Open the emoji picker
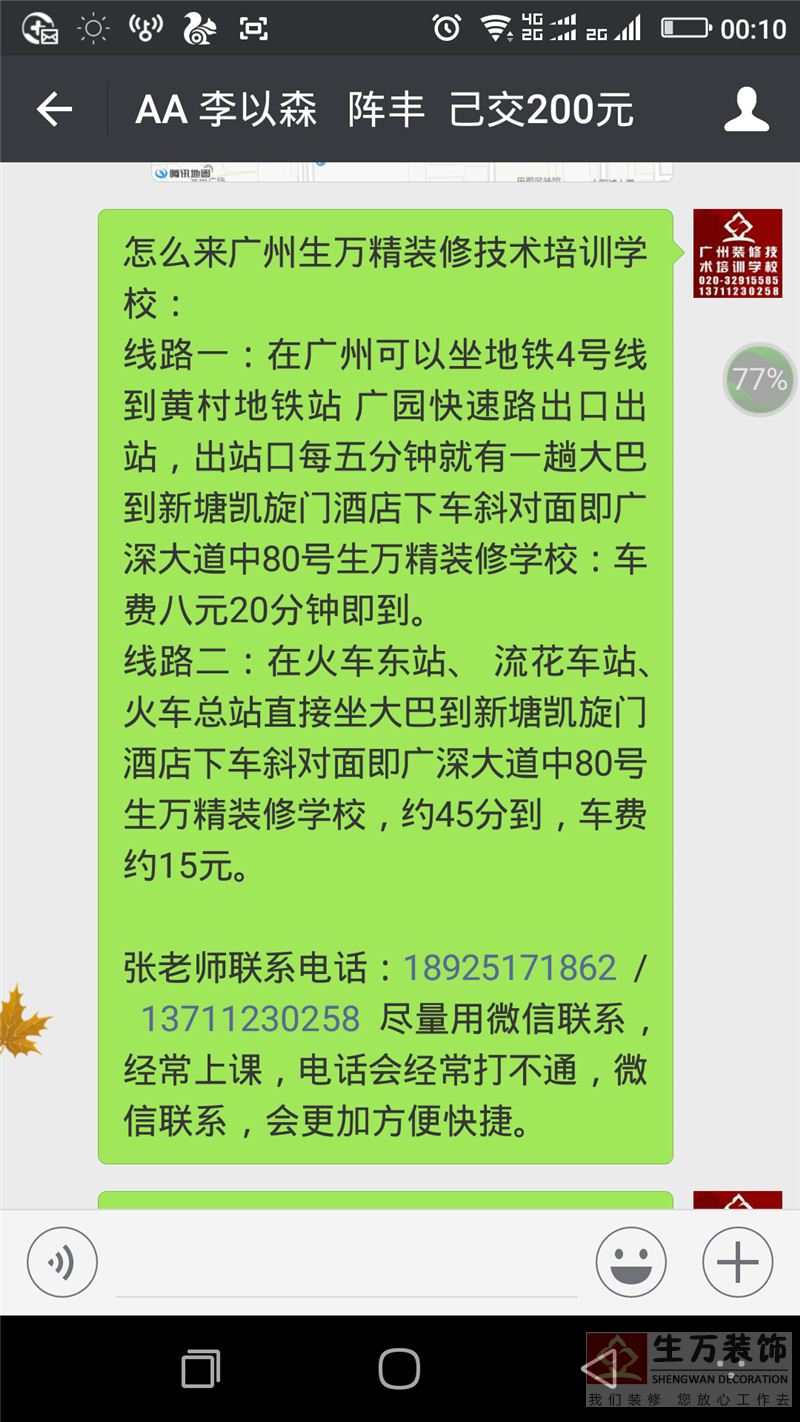The height and width of the screenshot is (1422, 800). click(631, 1262)
